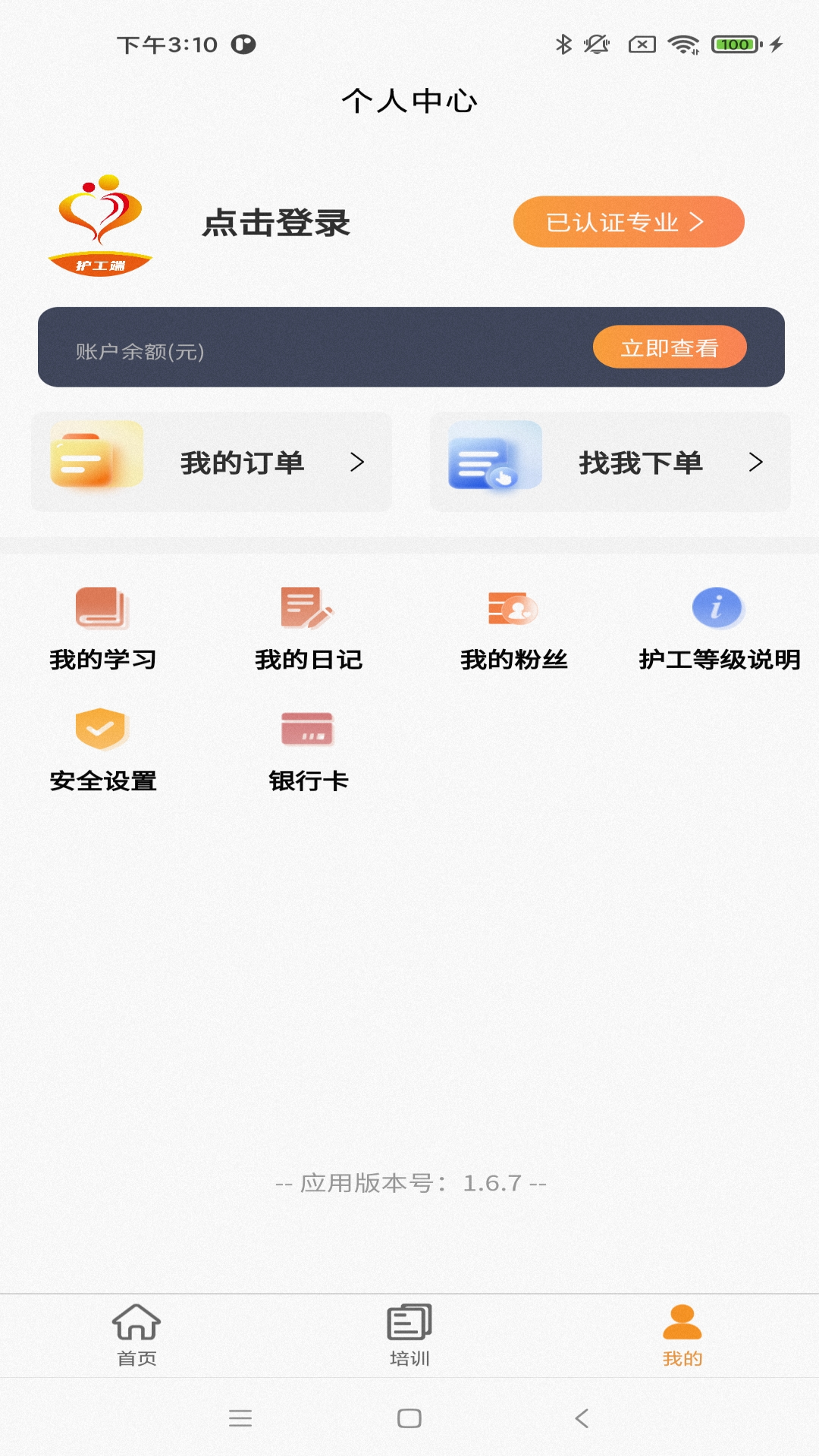Image resolution: width=819 pixels, height=1456 pixels.
Task: Open 安全设置 security shield icon
Action: tap(102, 730)
